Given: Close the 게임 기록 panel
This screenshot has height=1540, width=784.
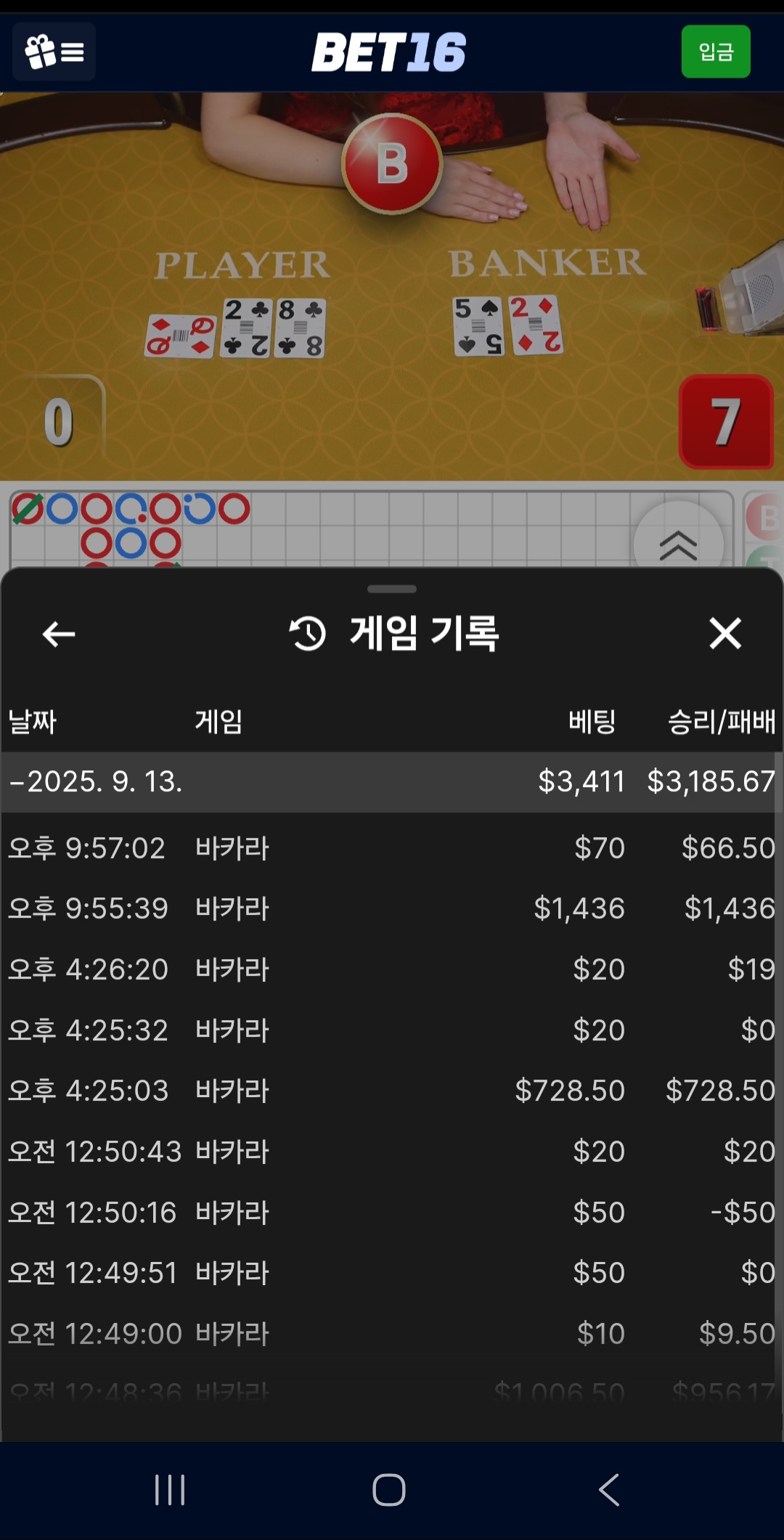Looking at the screenshot, I should tap(724, 633).
